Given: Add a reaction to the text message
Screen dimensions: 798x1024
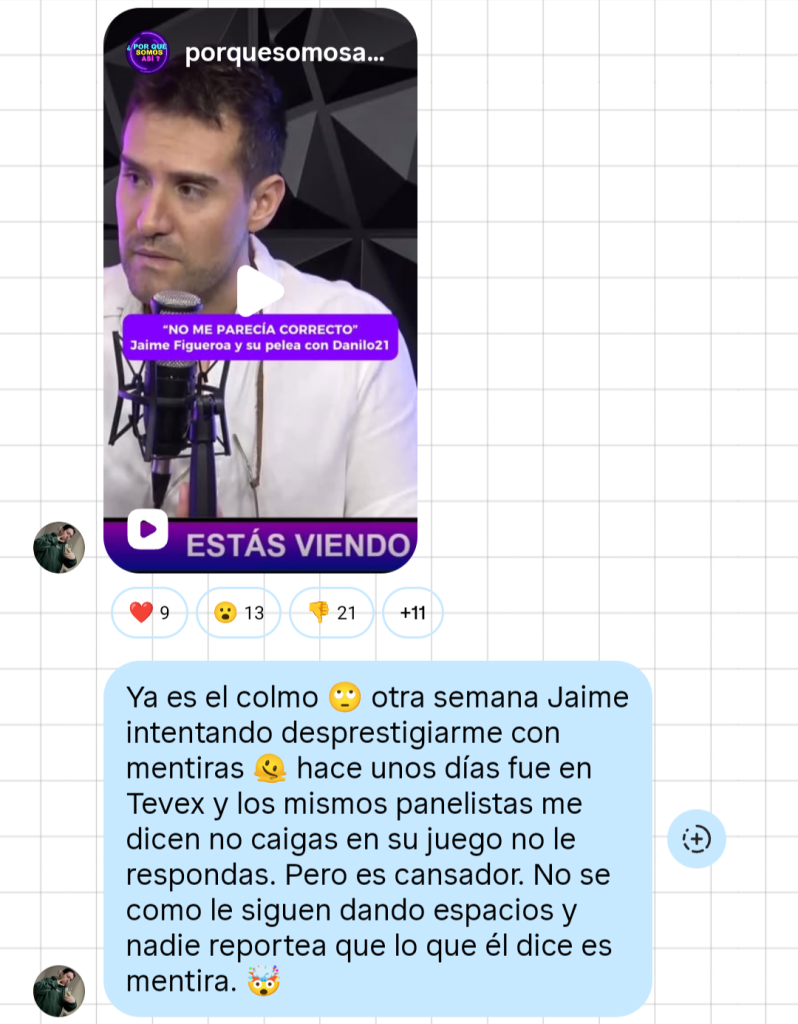Looking at the screenshot, I should point(696,839).
